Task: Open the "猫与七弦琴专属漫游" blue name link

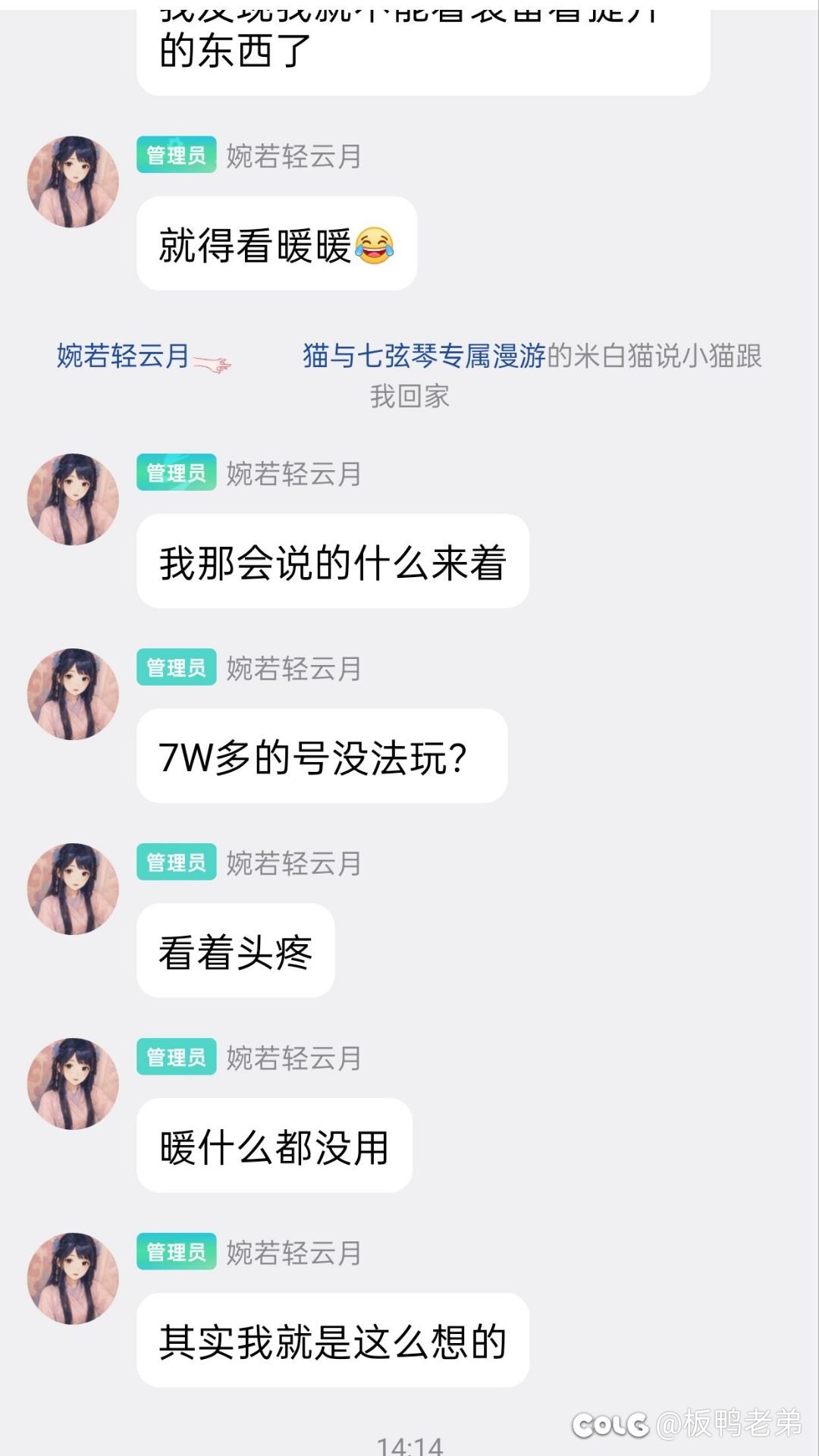Action: click(x=425, y=356)
